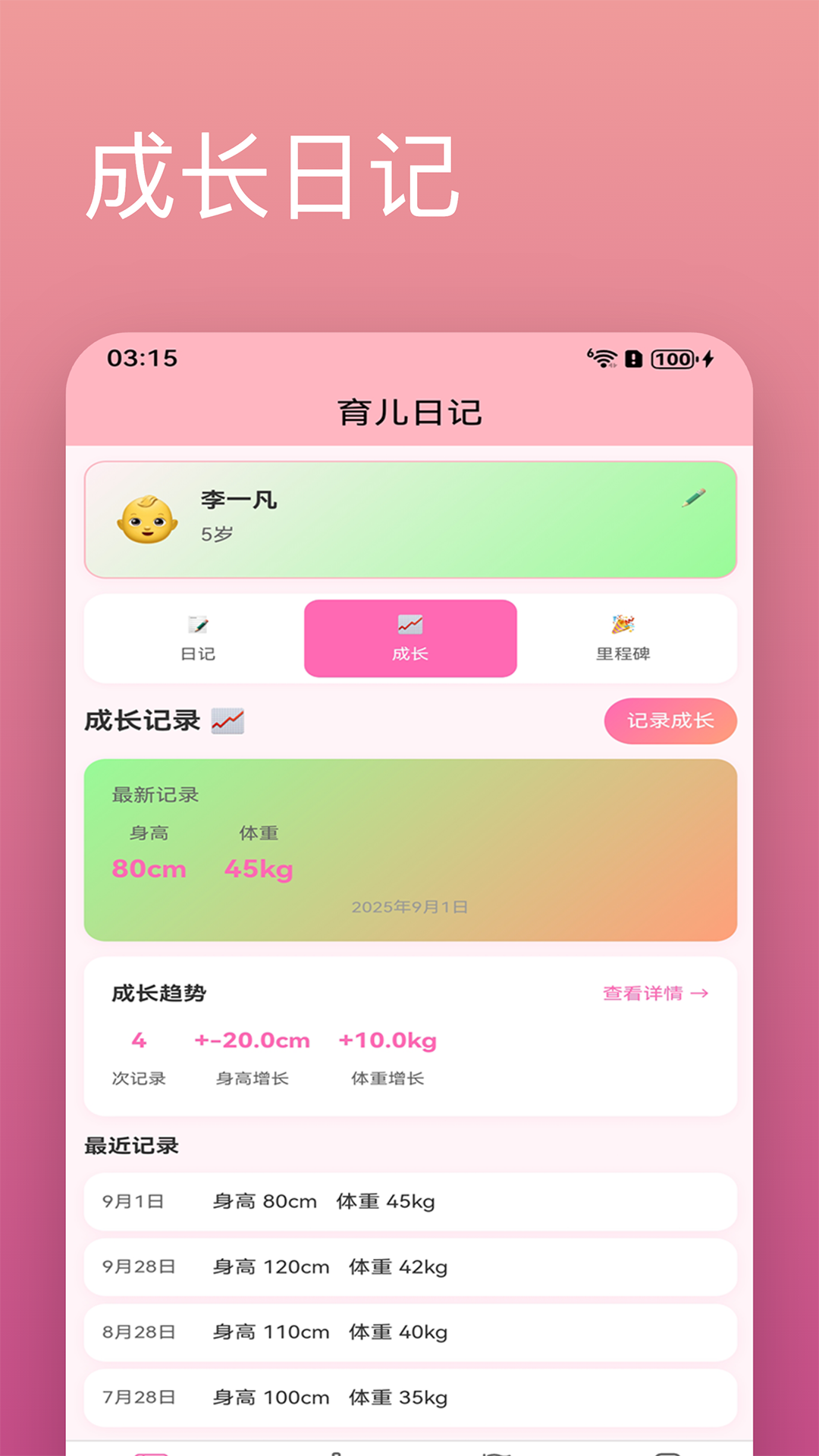Tap the 2025年9月1日 date label
Screen dimensions: 819x1456
(409, 905)
